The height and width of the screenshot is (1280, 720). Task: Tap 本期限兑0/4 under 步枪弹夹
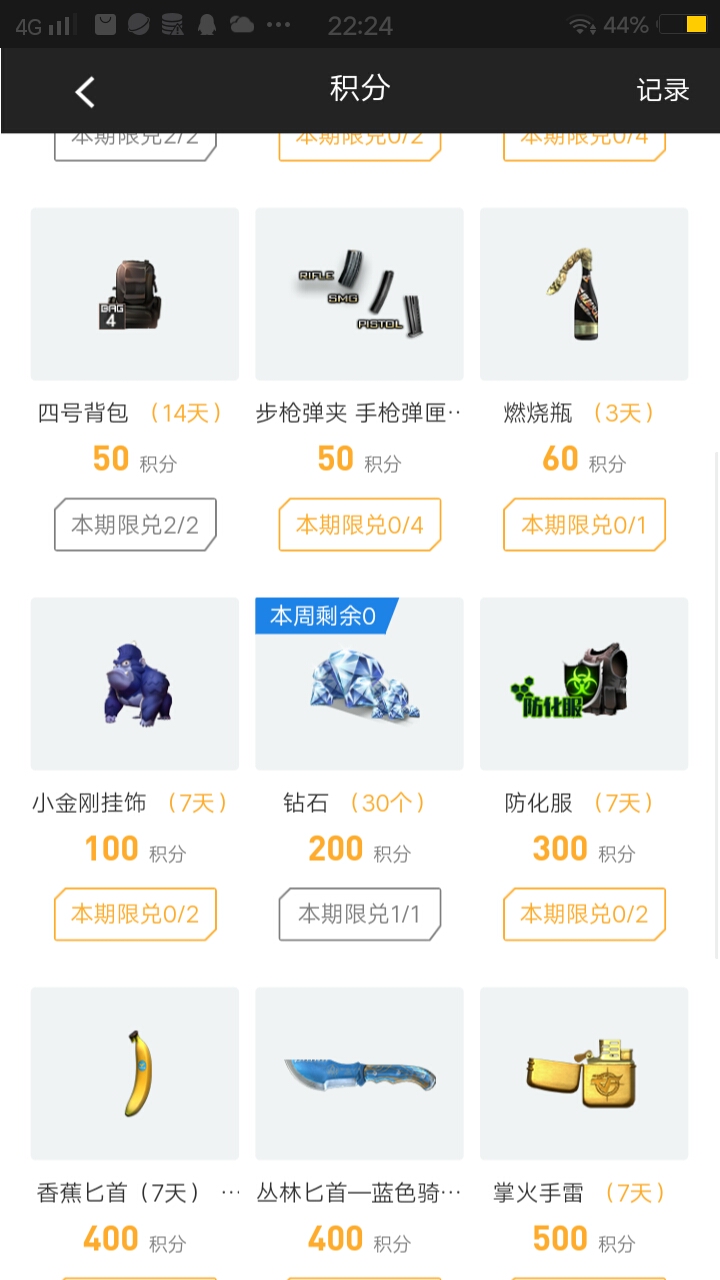coord(359,524)
